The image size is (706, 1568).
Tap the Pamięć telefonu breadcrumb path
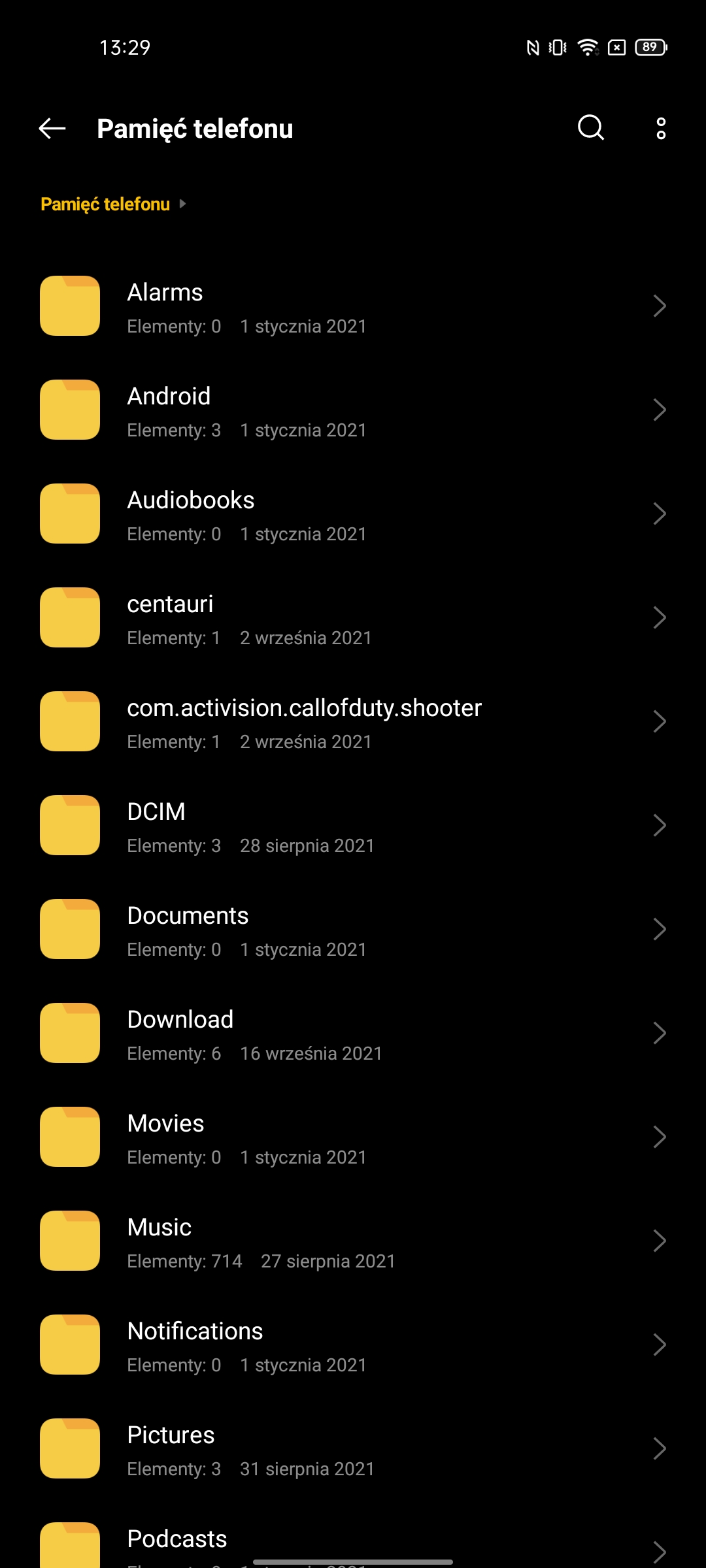point(105,204)
